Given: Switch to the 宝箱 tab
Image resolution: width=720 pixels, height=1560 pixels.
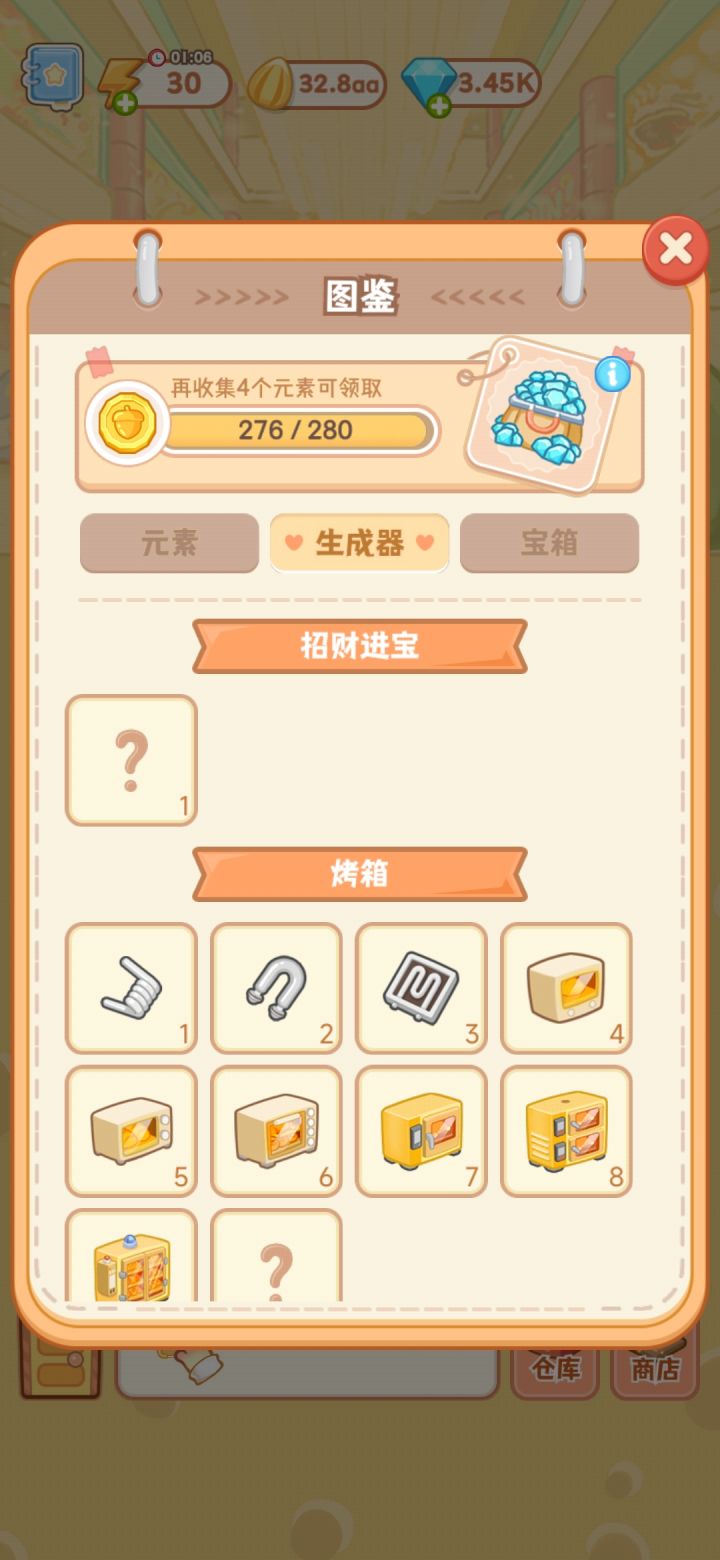Looking at the screenshot, I should pos(549,543).
